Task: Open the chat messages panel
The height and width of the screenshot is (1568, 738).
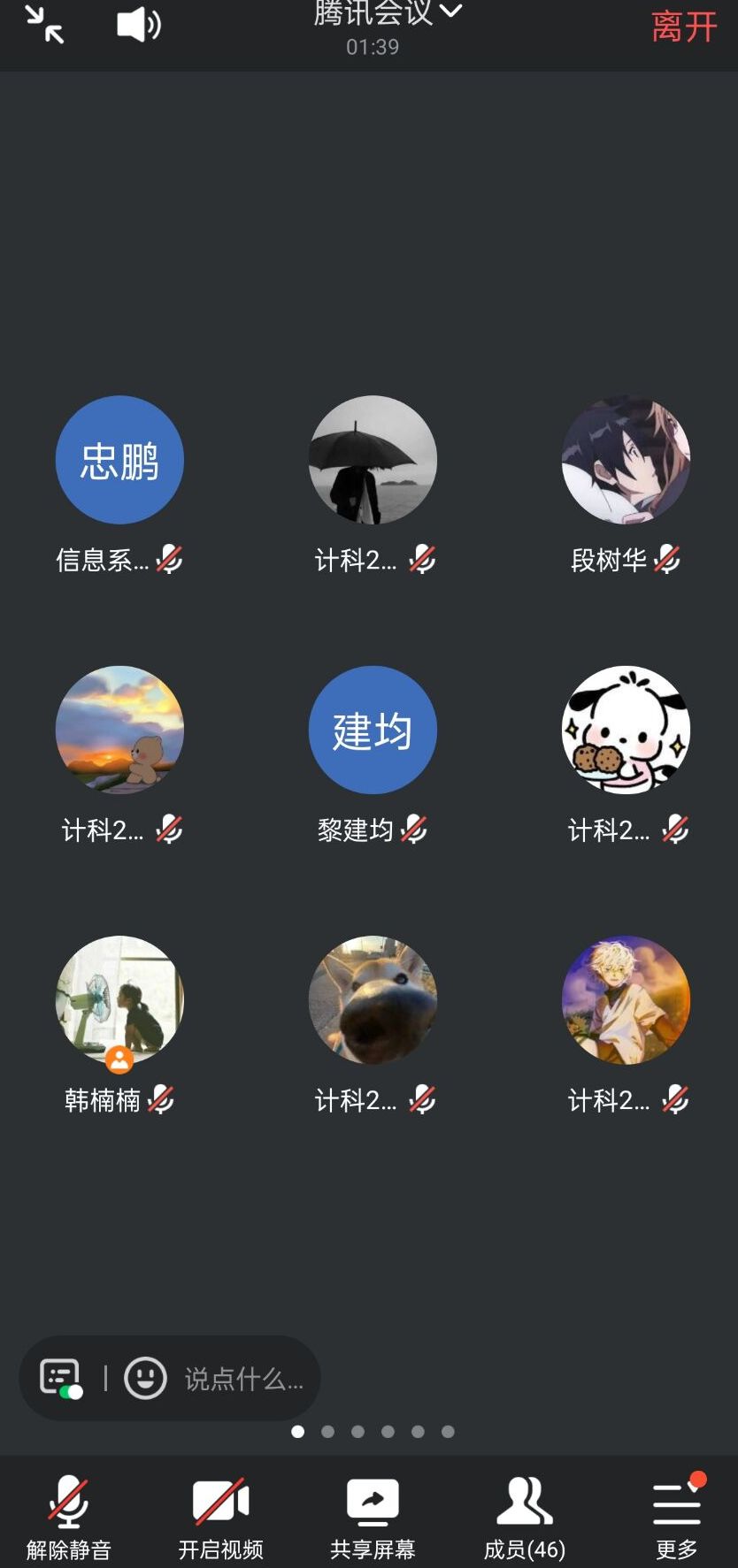Action: click(61, 1378)
